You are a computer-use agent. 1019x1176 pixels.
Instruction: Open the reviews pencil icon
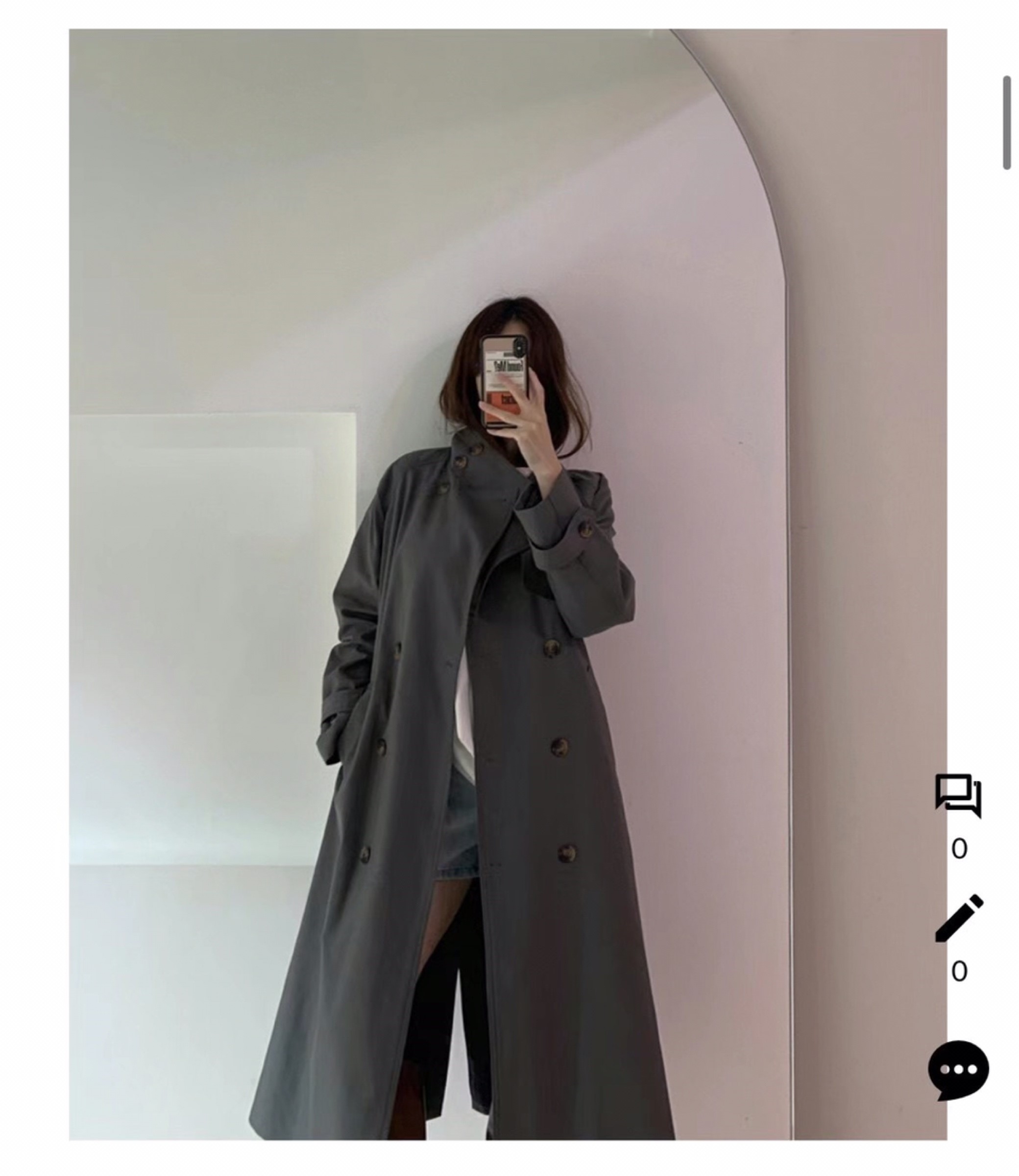[959, 918]
